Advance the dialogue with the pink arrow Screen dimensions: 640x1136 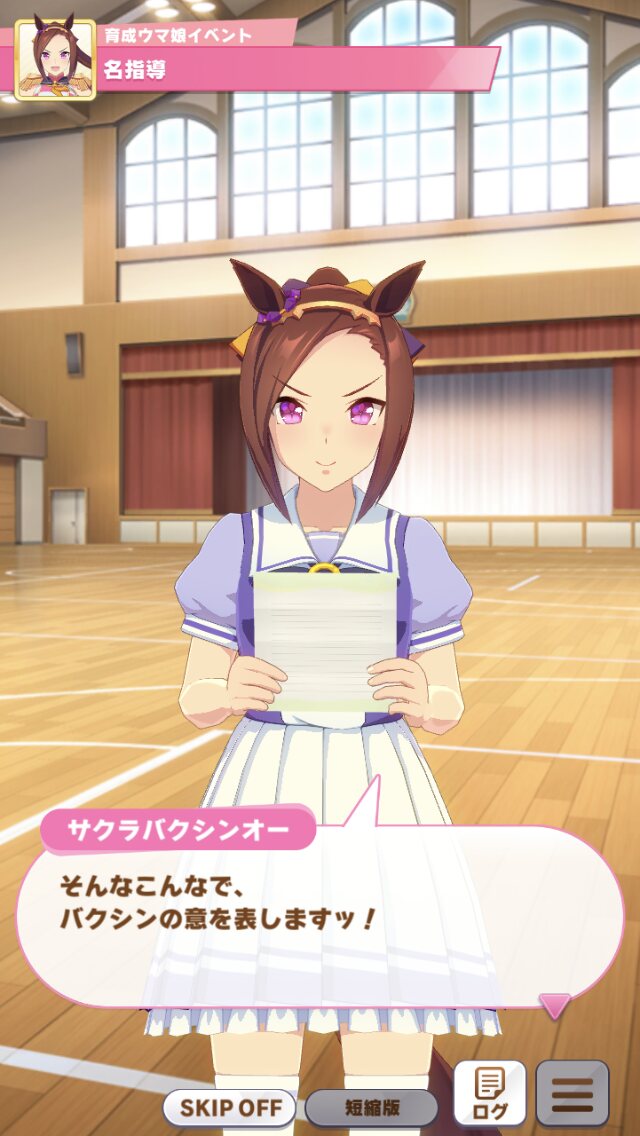(555, 1006)
